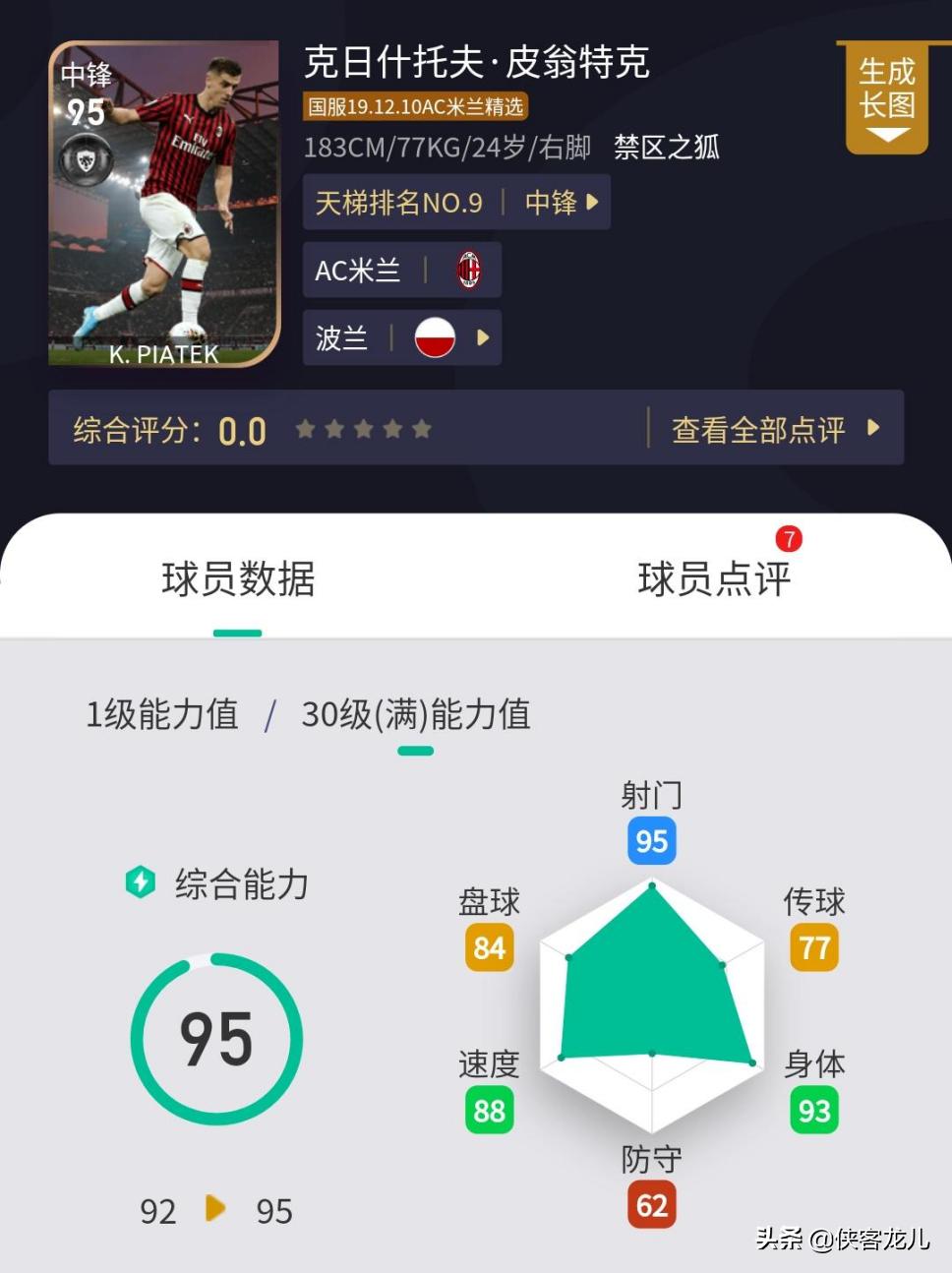Click the AC Milan club crest icon

click(x=468, y=269)
